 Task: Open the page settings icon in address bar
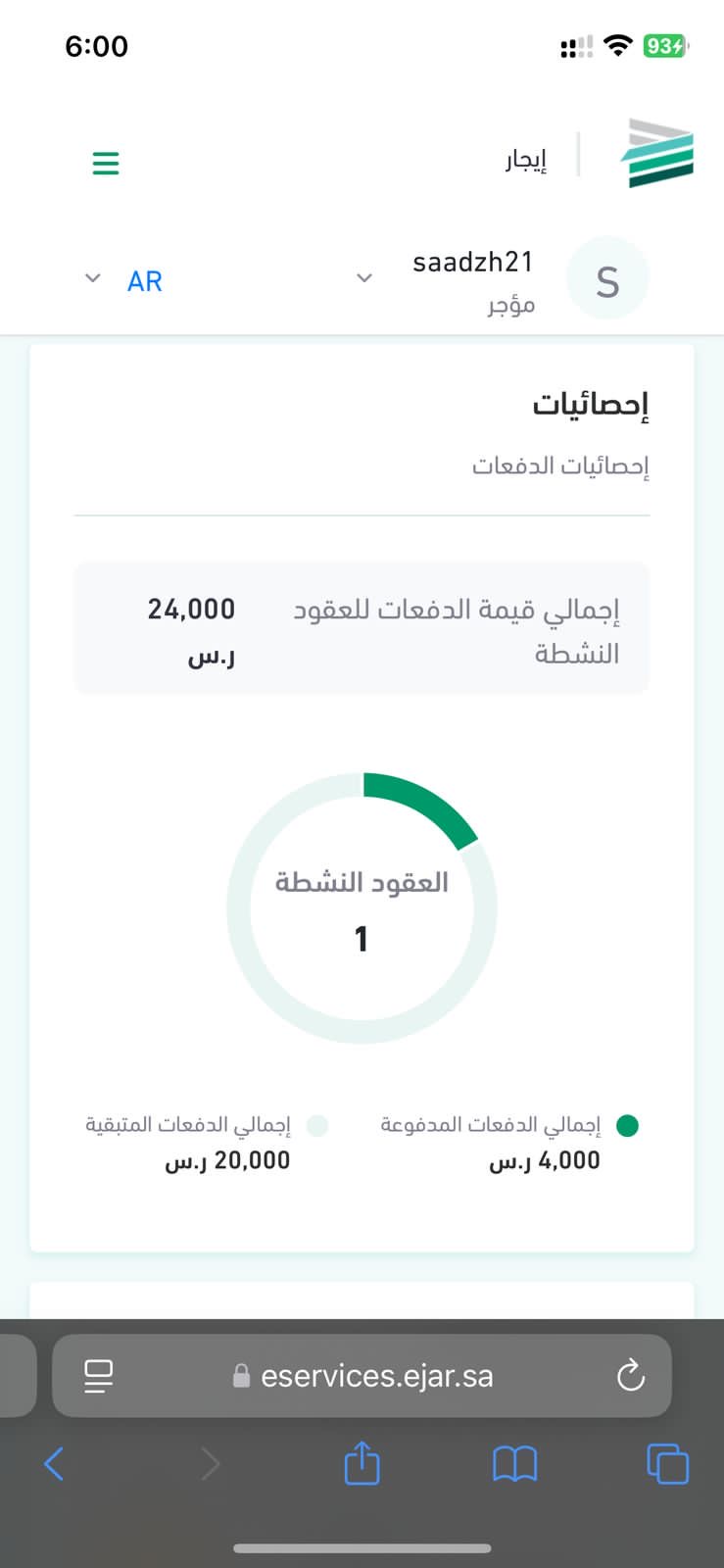[x=99, y=1376]
